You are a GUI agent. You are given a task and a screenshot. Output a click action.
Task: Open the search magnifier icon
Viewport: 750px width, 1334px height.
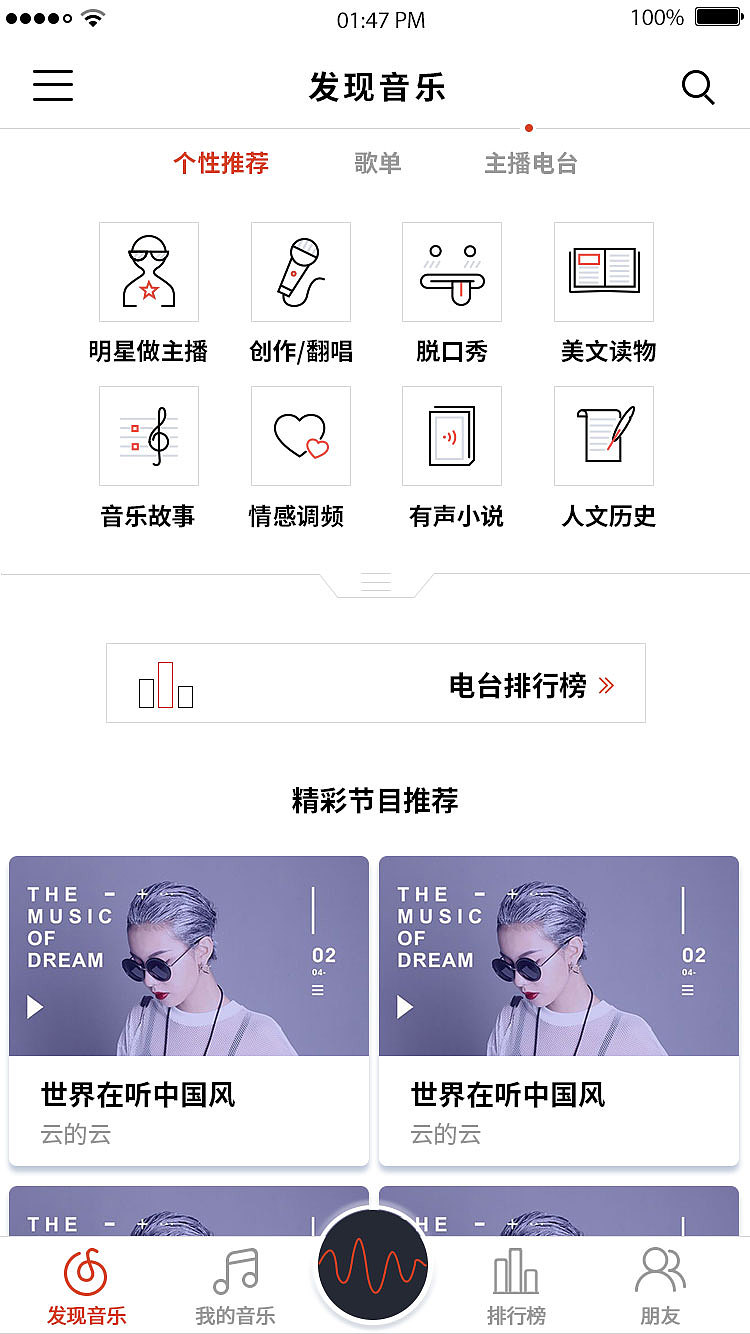click(x=697, y=87)
